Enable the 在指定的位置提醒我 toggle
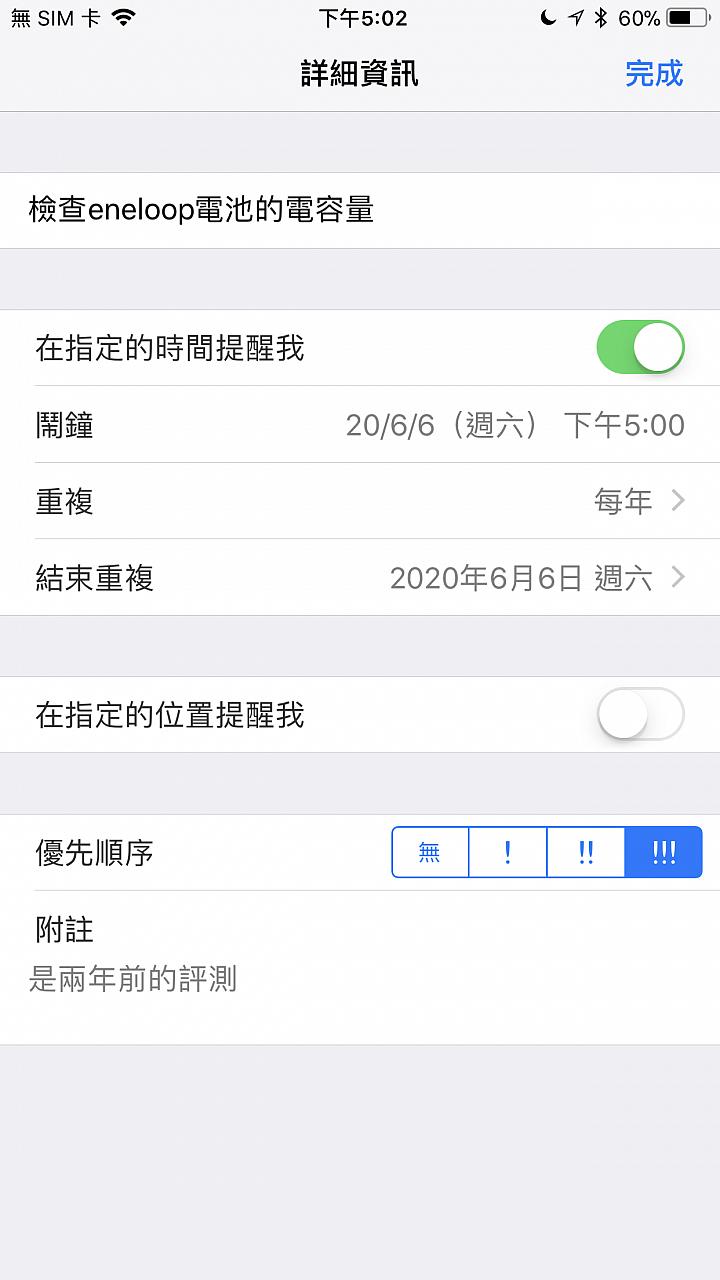Viewport: 720px width, 1280px height. pos(638,714)
